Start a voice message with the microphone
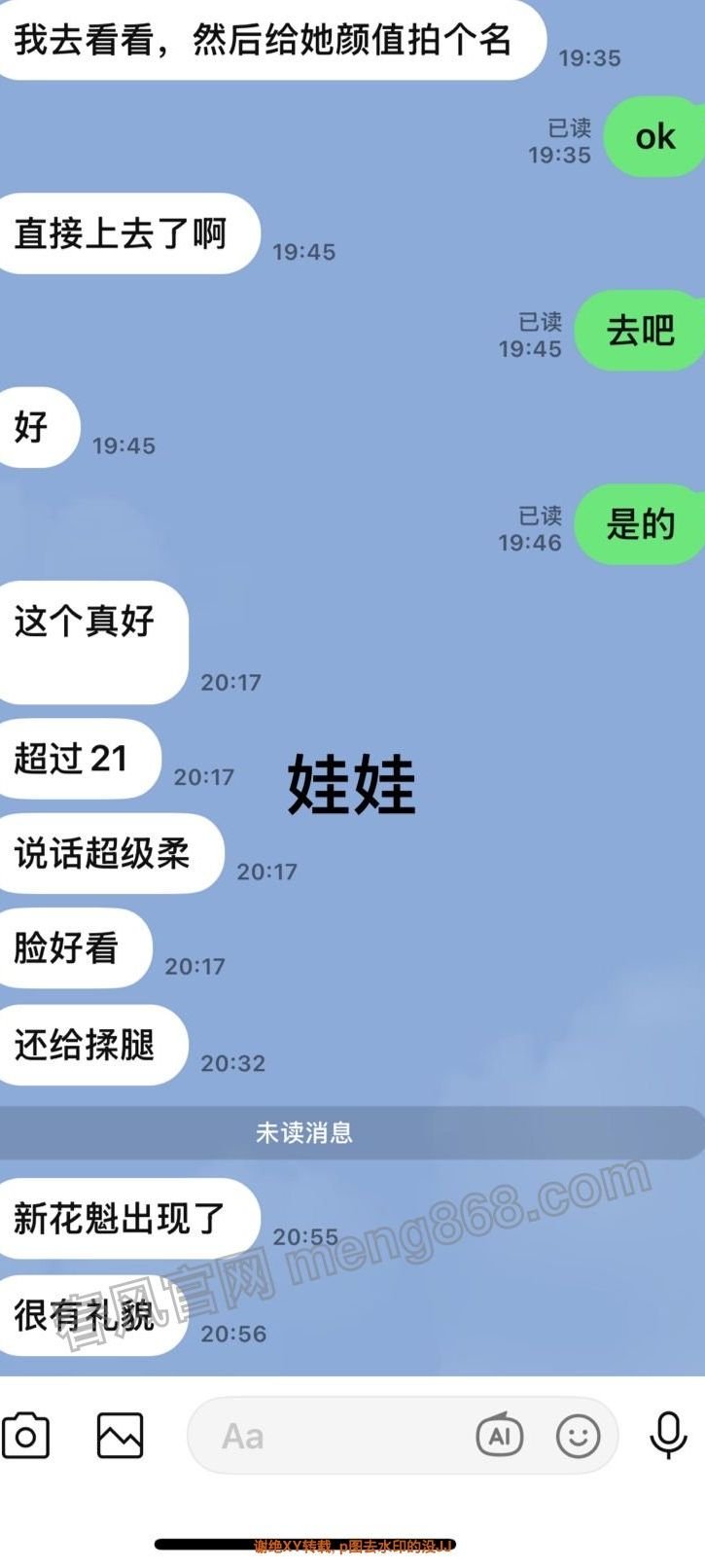The width and height of the screenshot is (705, 1568). pyautogui.click(x=668, y=1436)
